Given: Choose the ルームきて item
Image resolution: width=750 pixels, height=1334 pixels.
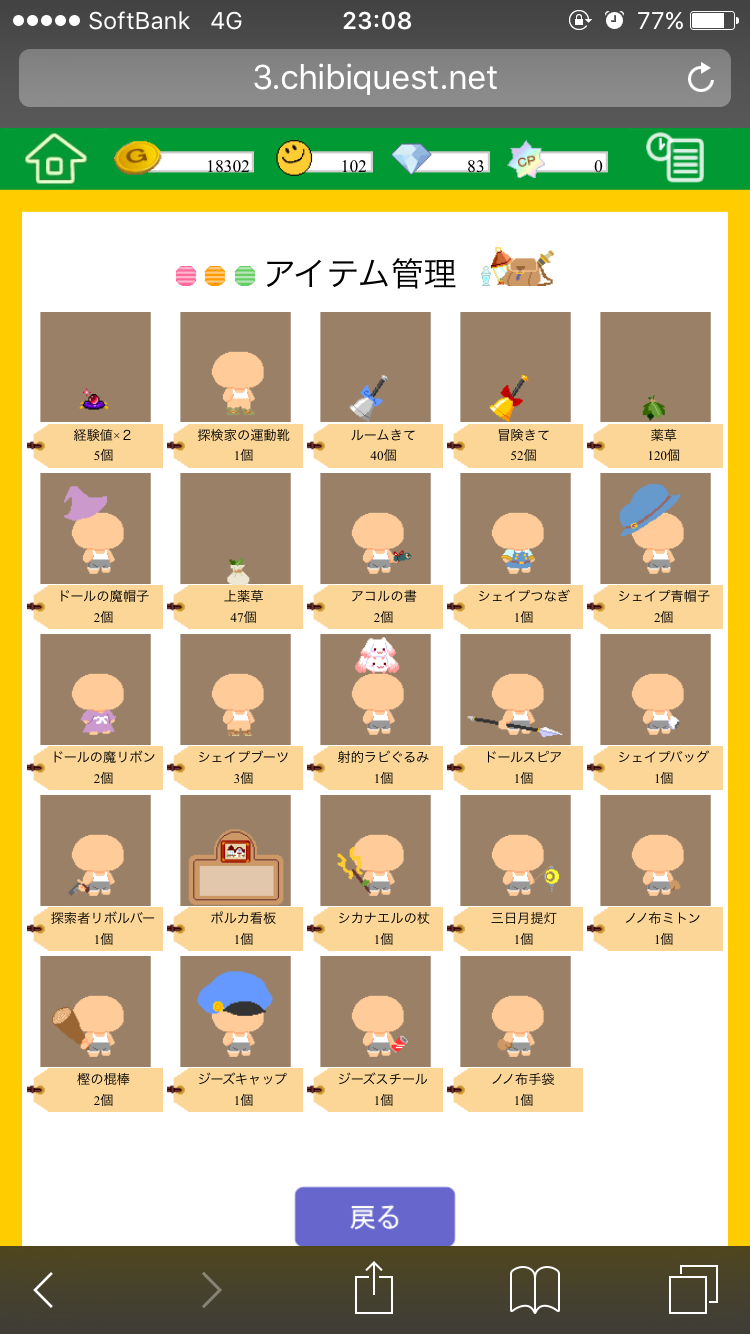Looking at the screenshot, I should tap(376, 367).
